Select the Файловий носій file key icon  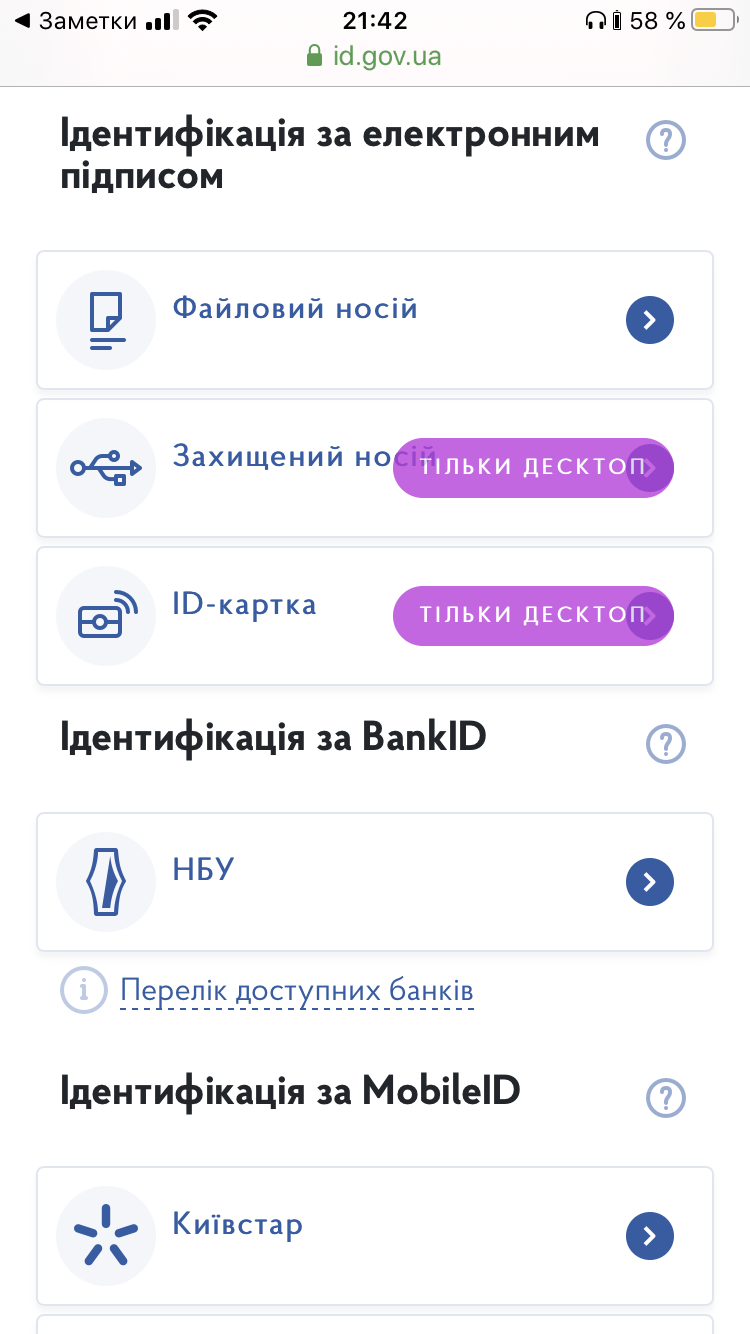pyautogui.click(x=106, y=320)
